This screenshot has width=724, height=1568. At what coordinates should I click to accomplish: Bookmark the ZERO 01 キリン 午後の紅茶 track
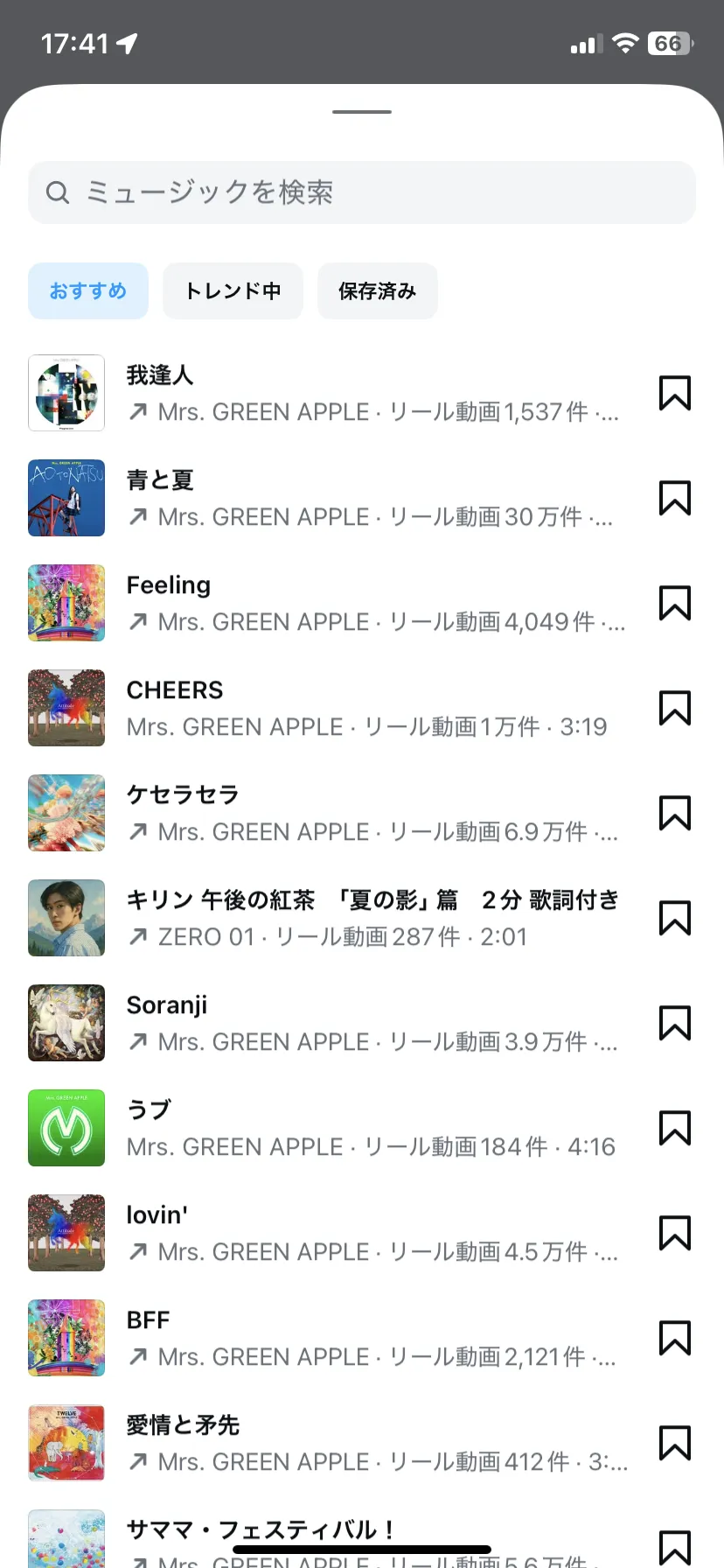(674, 919)
